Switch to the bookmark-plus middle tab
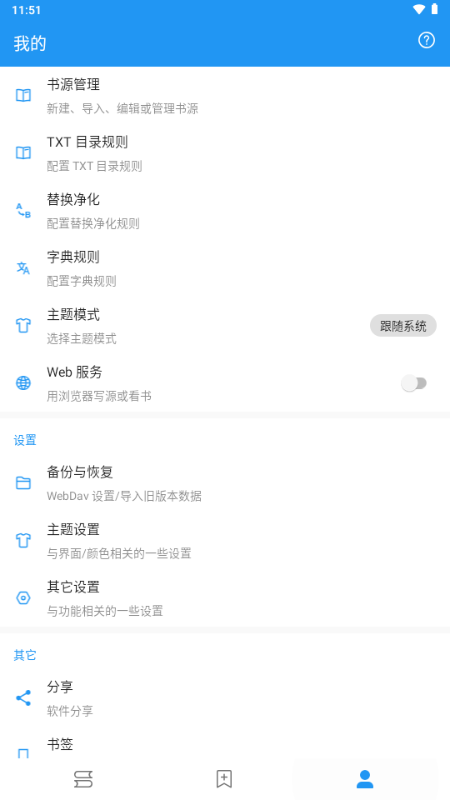 (x=224, y=779)
